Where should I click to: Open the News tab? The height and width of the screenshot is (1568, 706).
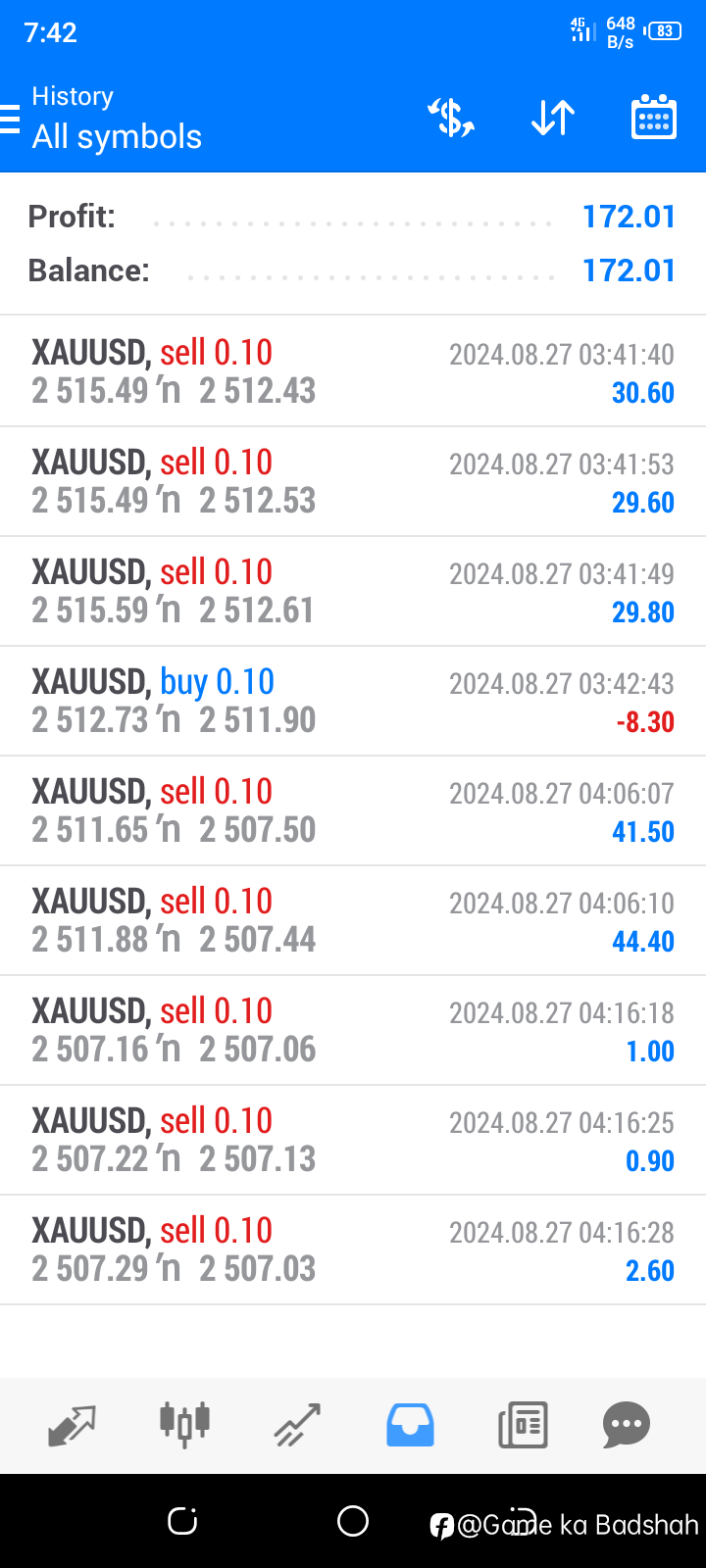tap(523, 1425)
